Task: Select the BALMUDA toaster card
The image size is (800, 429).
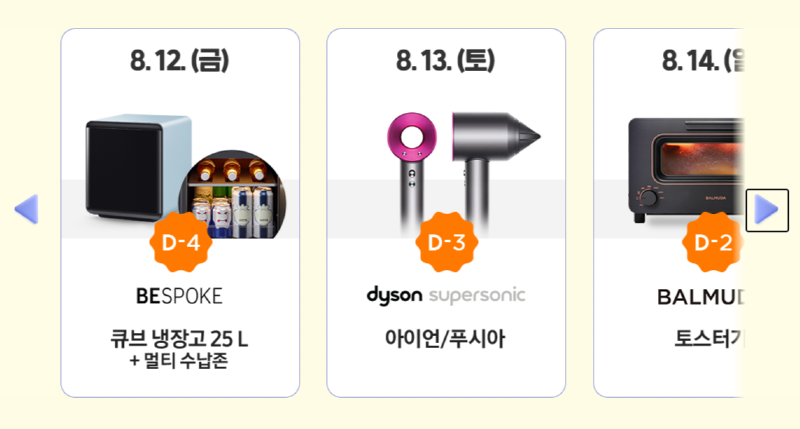Action: tap(668, 213)
